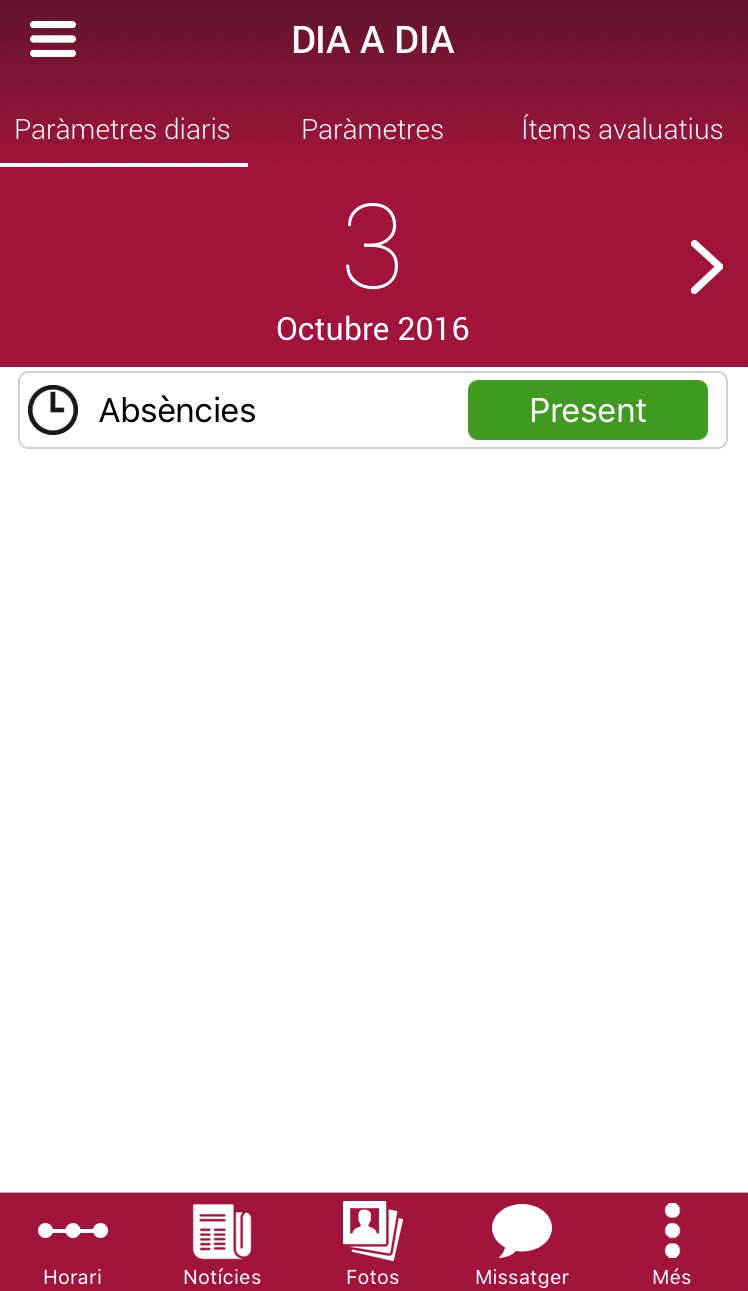
Task: Tap the green Present button
Action: click(587, 410)
